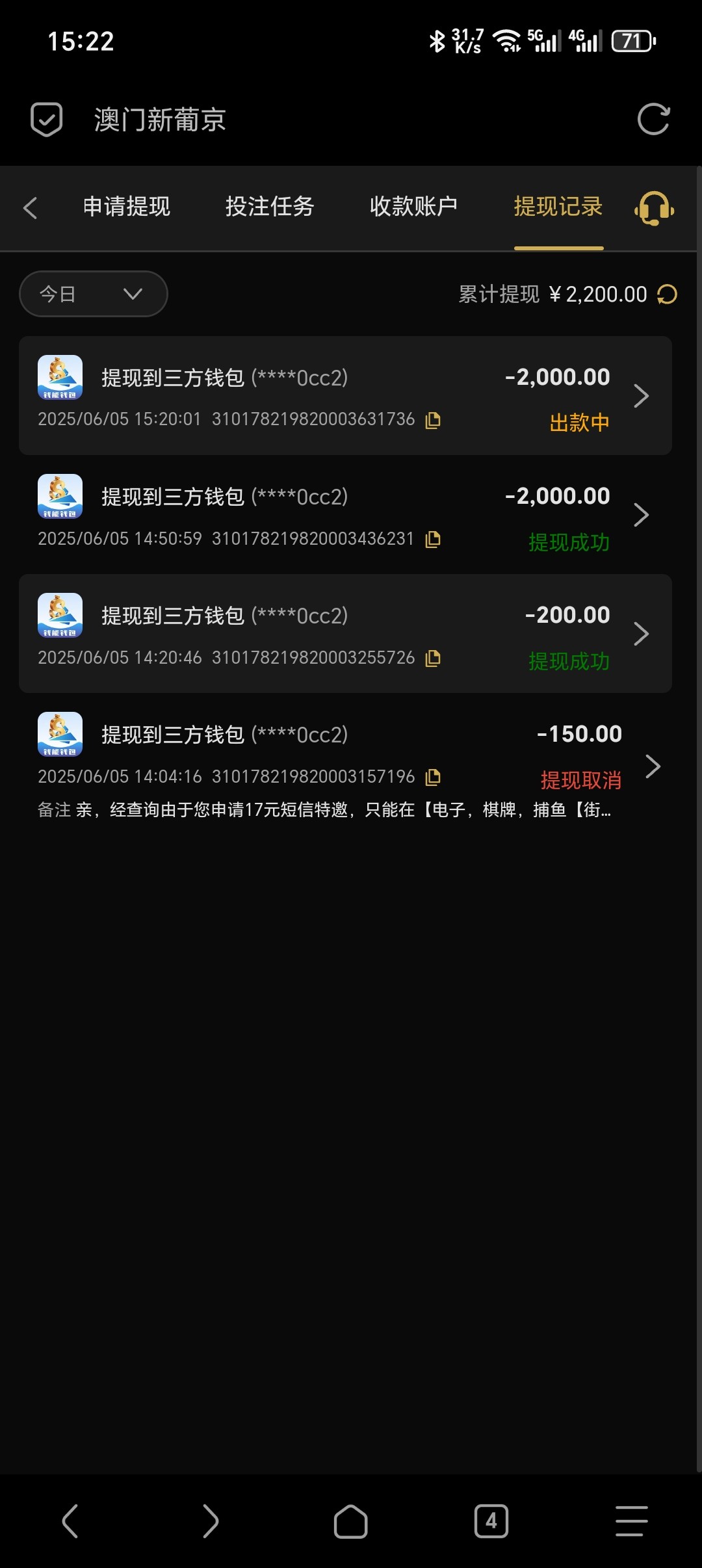
Task: Refresh the 累计提现 total amount
Action: point(668,294)
